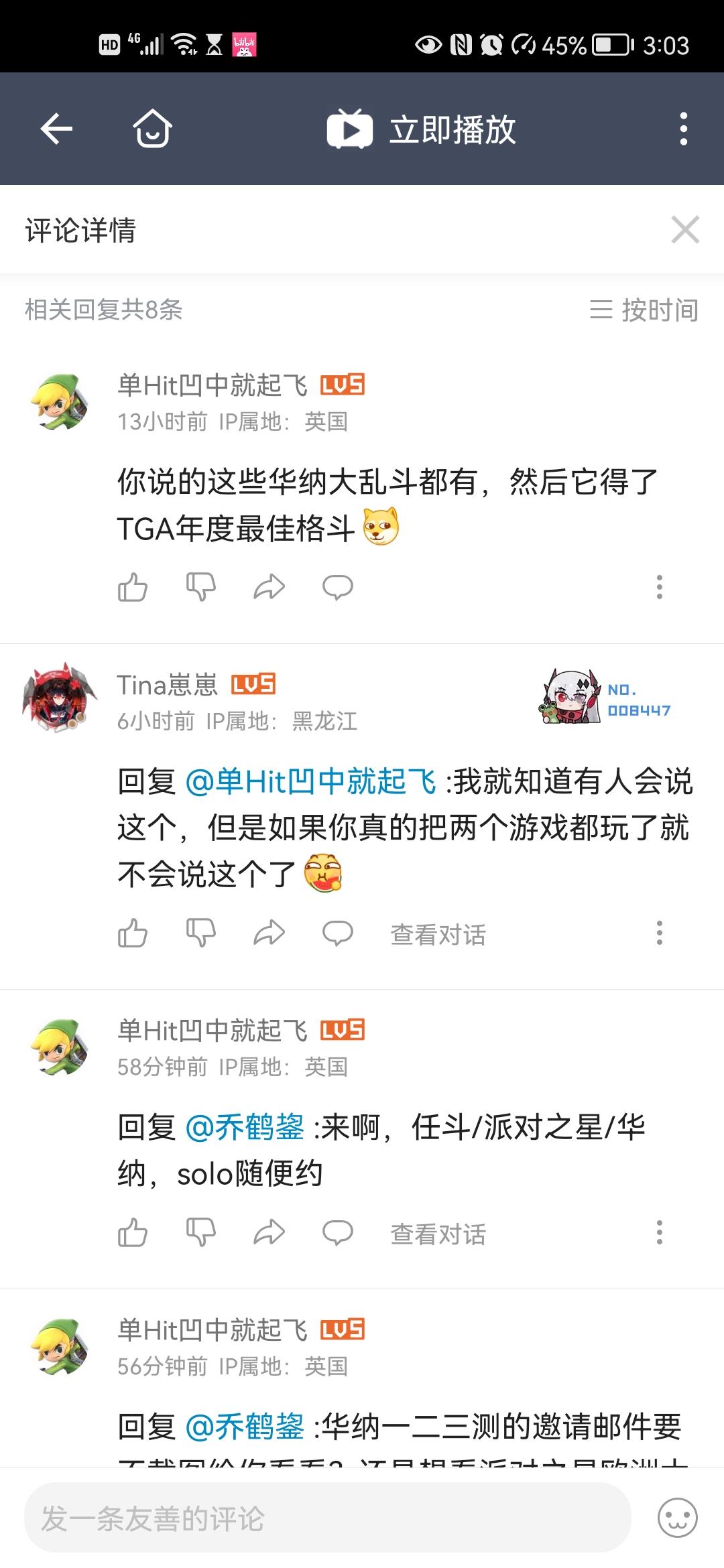Tap the comment input 发一条友善的评论
Image resolution: width=724 pixels, height=1568 pixels.
pyautogui.click(x=268, y=1518)
